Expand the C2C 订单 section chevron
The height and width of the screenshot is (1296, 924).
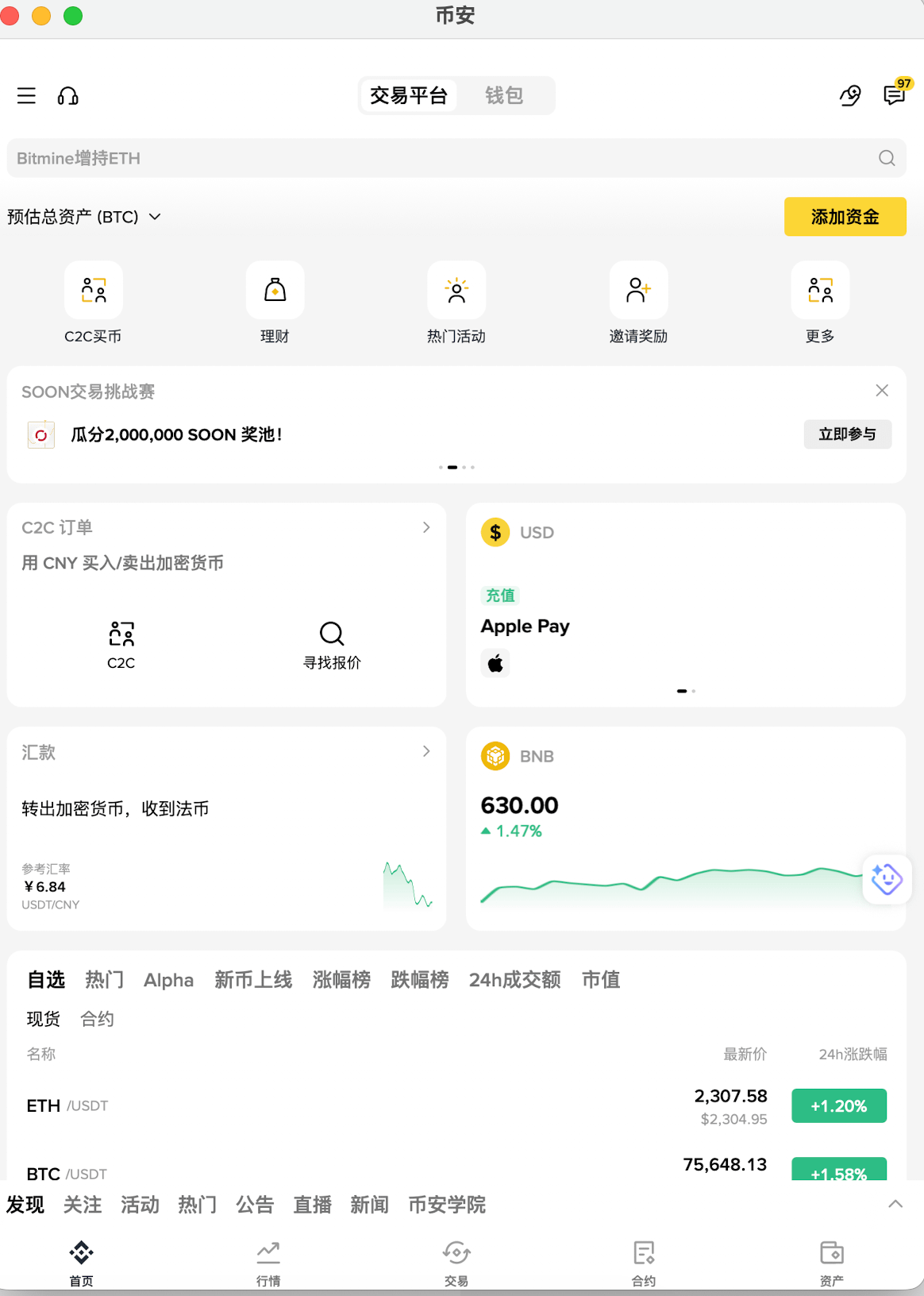pyautogui.click(x=425, y=527)
